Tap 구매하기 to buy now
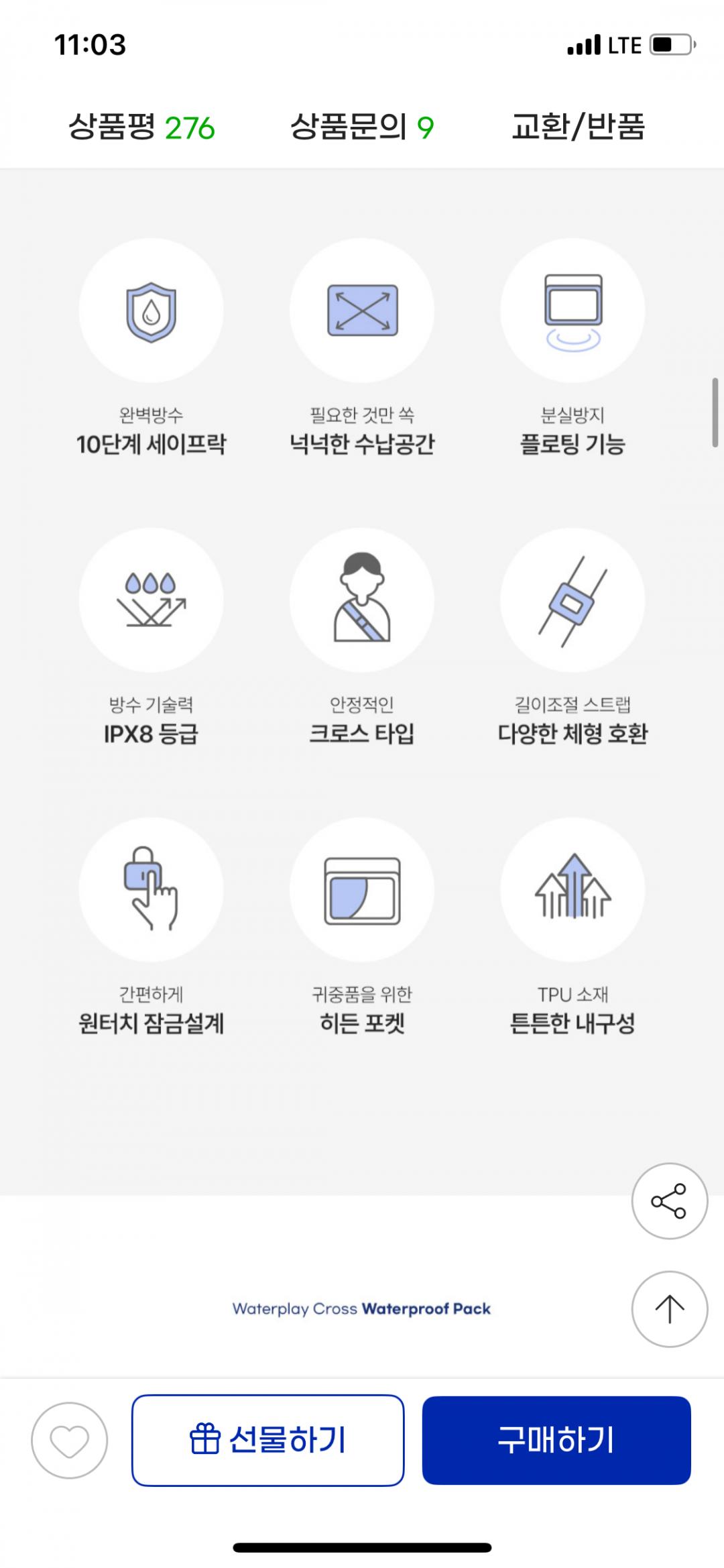The height and width of the screenshot is (1568, 724). click(x=556, y=1440)
